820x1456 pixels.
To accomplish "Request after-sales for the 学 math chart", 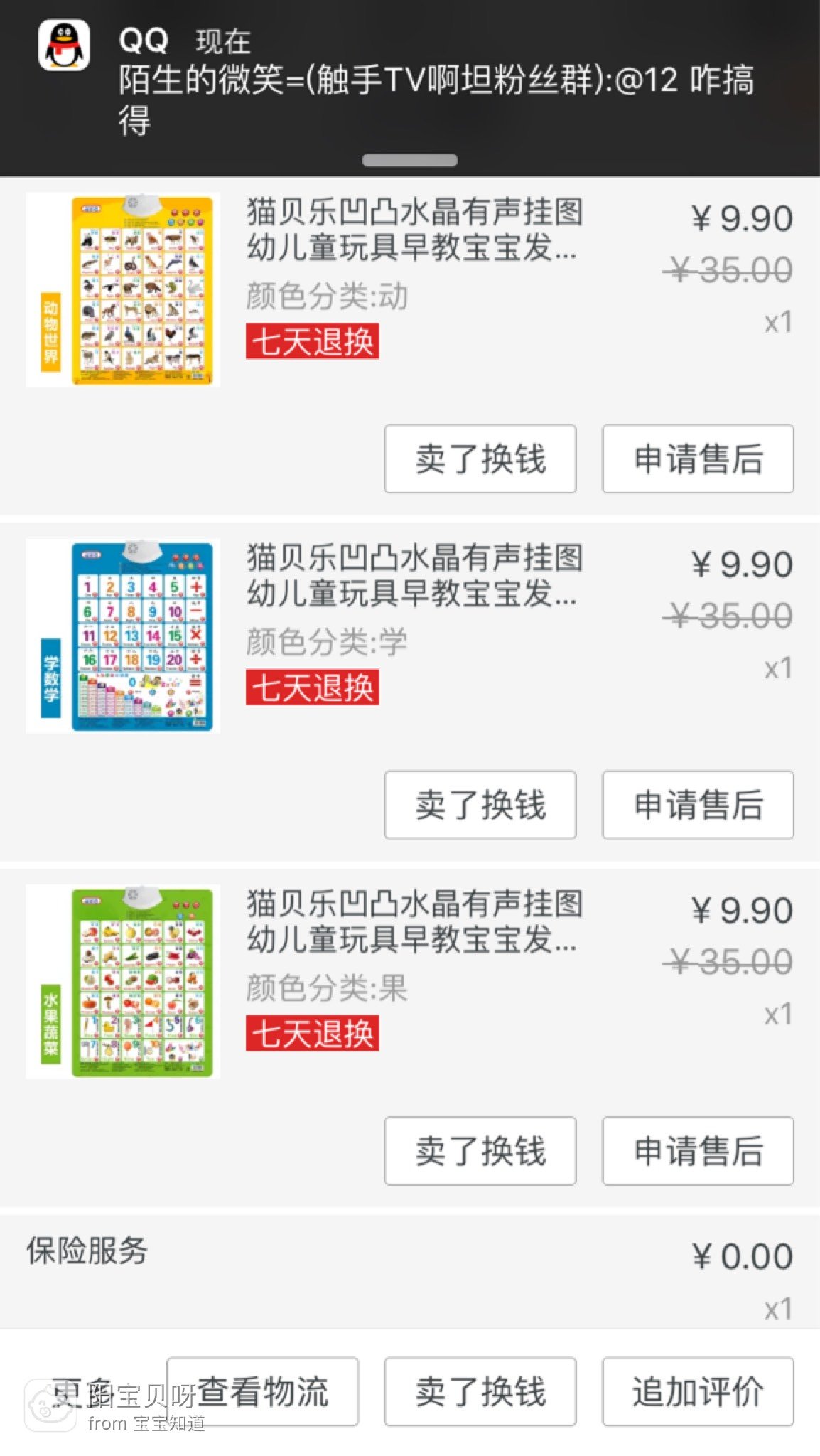I will [x=698, y=805].
